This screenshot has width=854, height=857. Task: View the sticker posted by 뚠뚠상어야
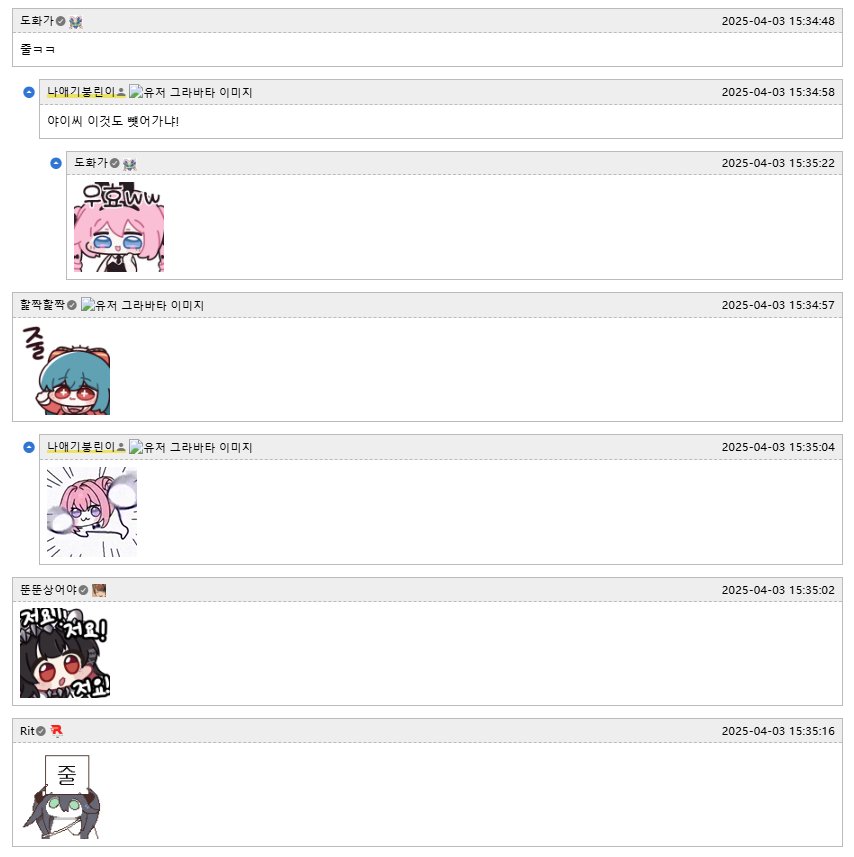pos(65,653)
